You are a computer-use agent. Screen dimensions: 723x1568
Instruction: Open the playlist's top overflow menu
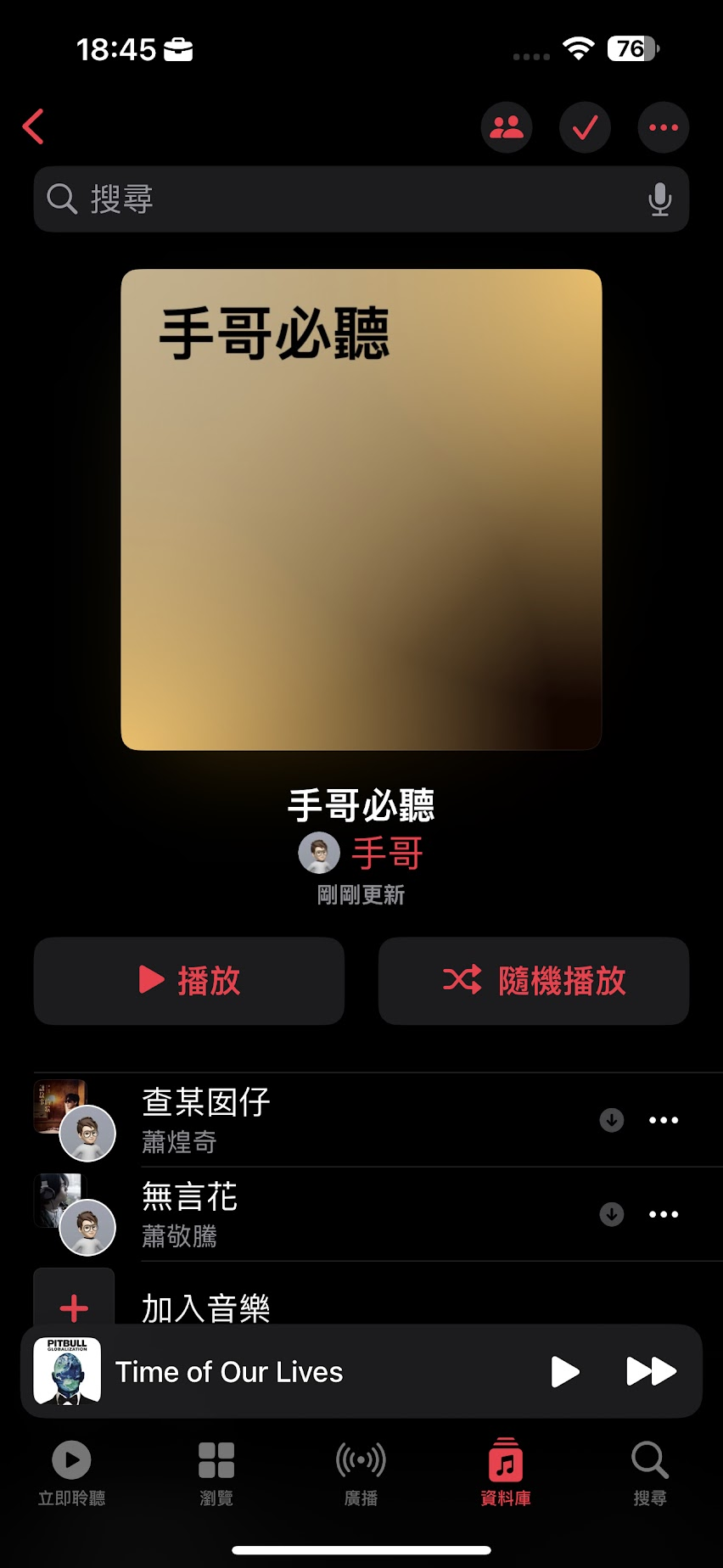tap(663, 127)
